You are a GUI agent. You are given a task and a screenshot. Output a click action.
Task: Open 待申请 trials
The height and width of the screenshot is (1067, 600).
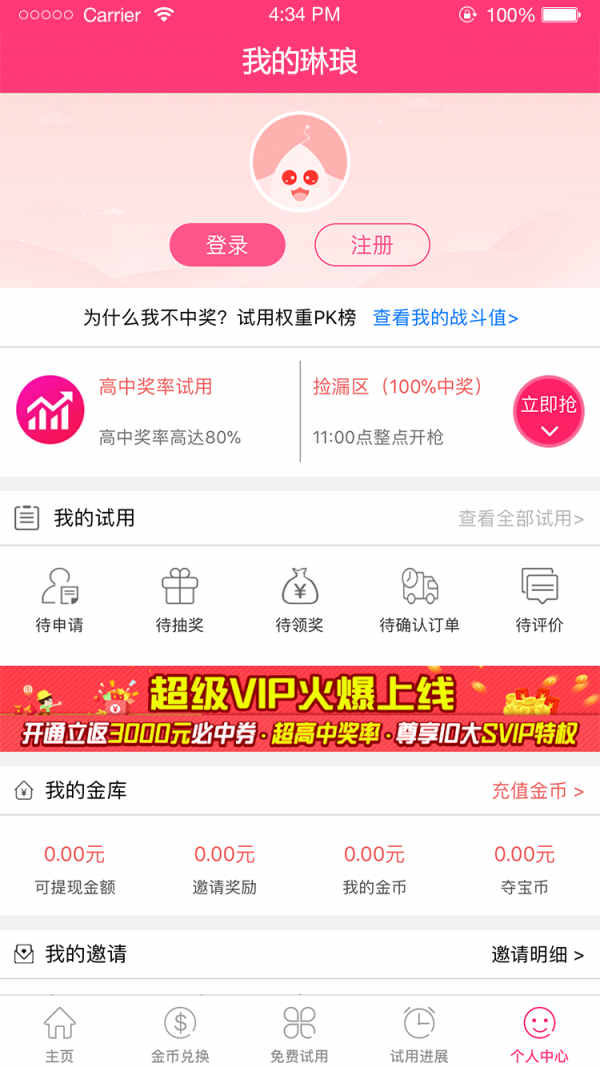pos(59,600)
